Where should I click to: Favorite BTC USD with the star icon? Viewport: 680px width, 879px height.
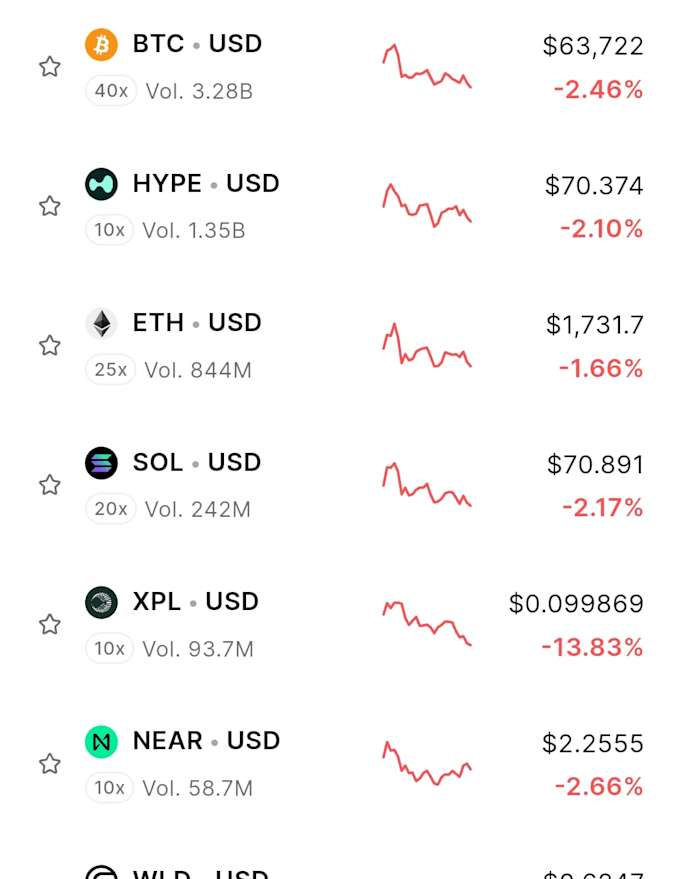[x=50, y=67]
